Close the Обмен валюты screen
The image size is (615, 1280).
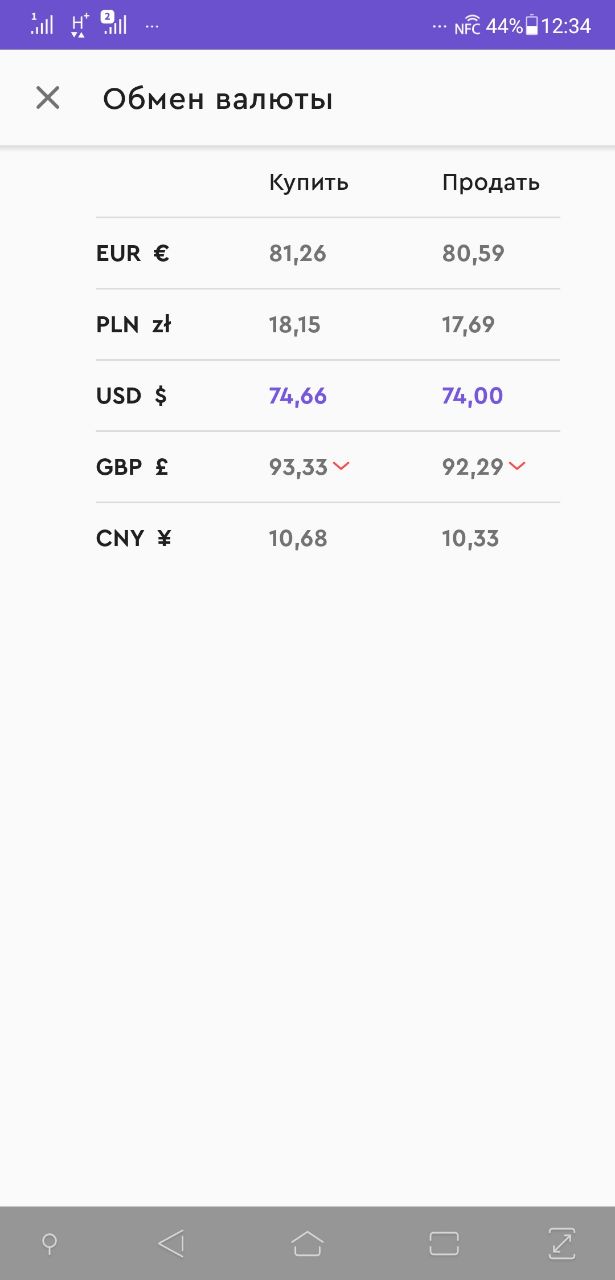(x=48, y=98)
